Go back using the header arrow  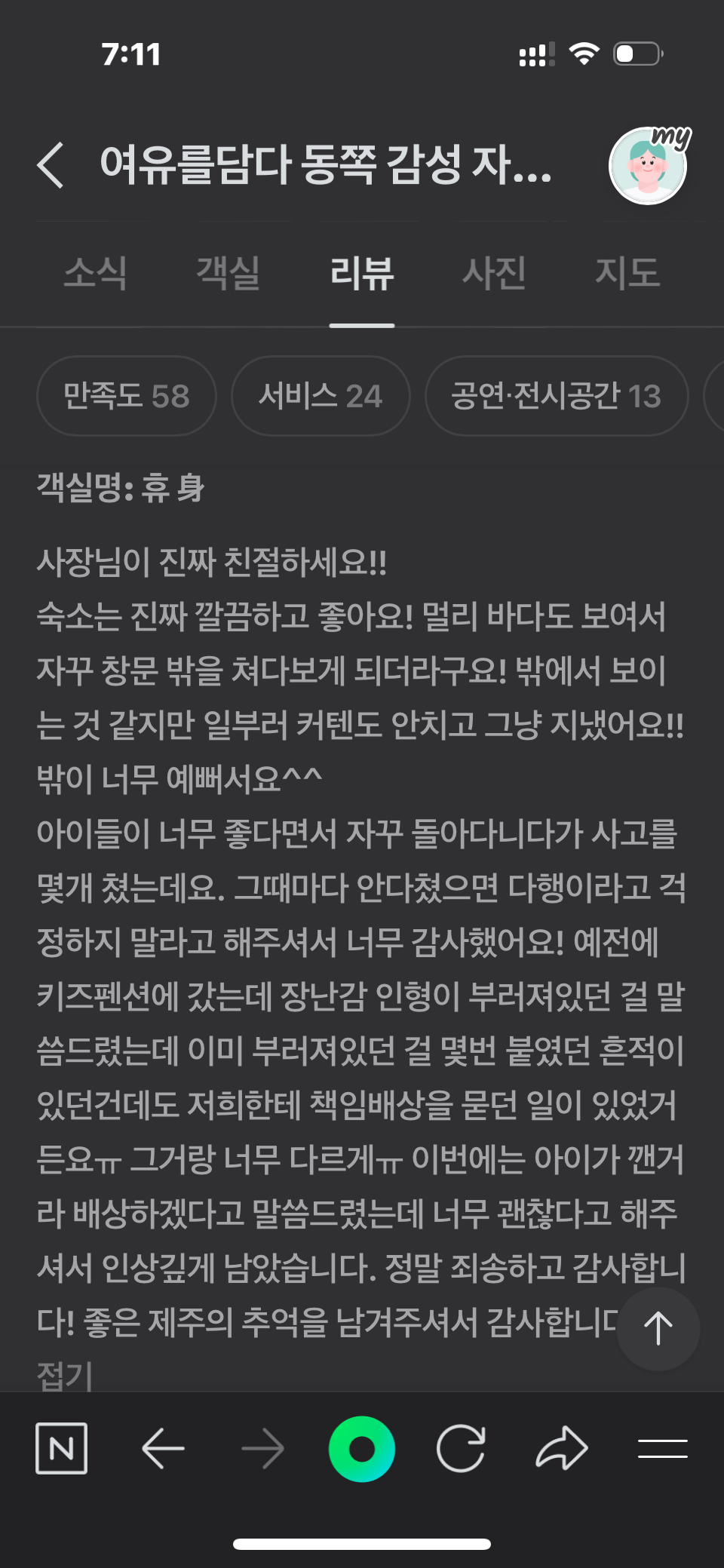point(51,165)
